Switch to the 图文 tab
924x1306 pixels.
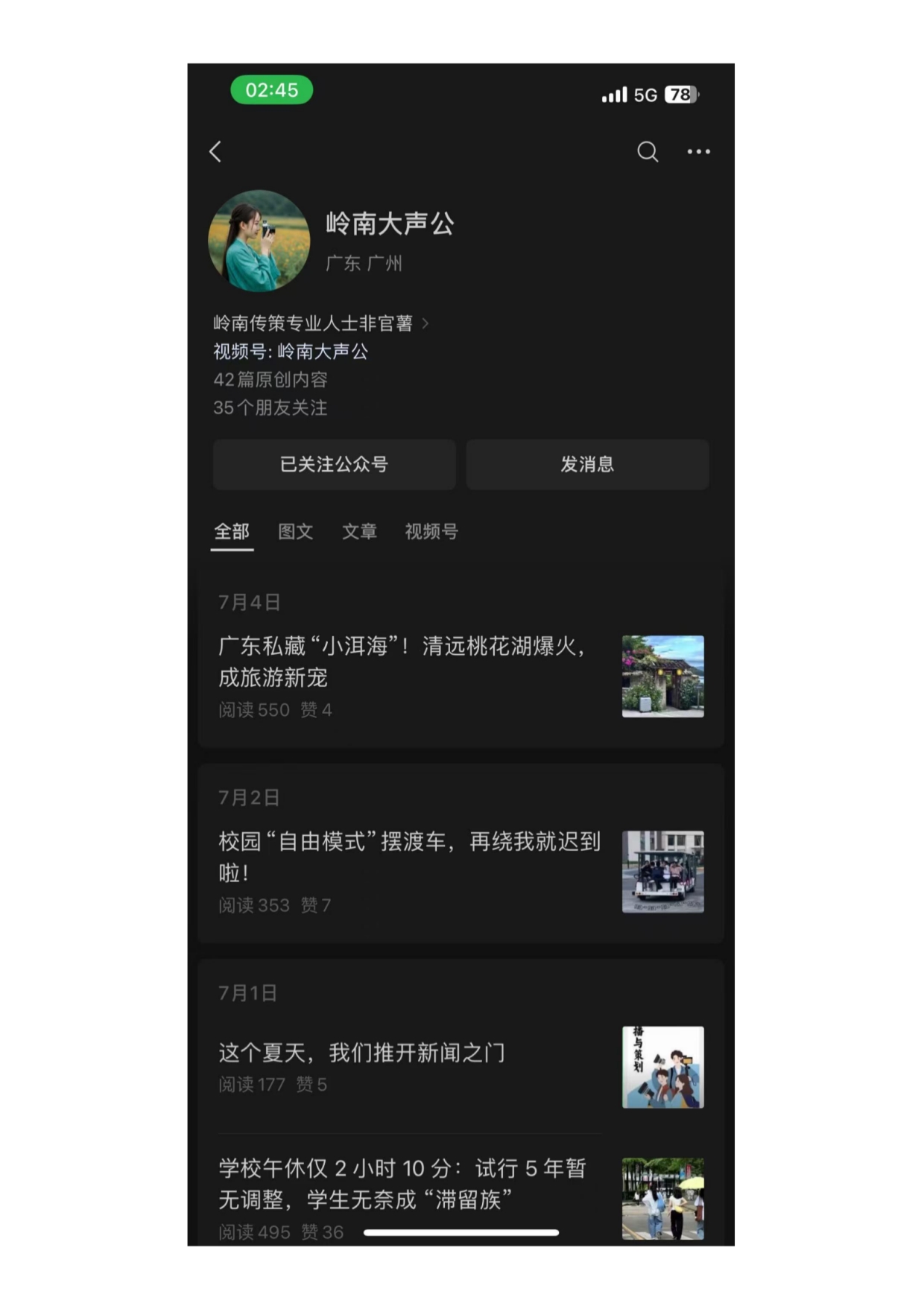coord(296,531)
